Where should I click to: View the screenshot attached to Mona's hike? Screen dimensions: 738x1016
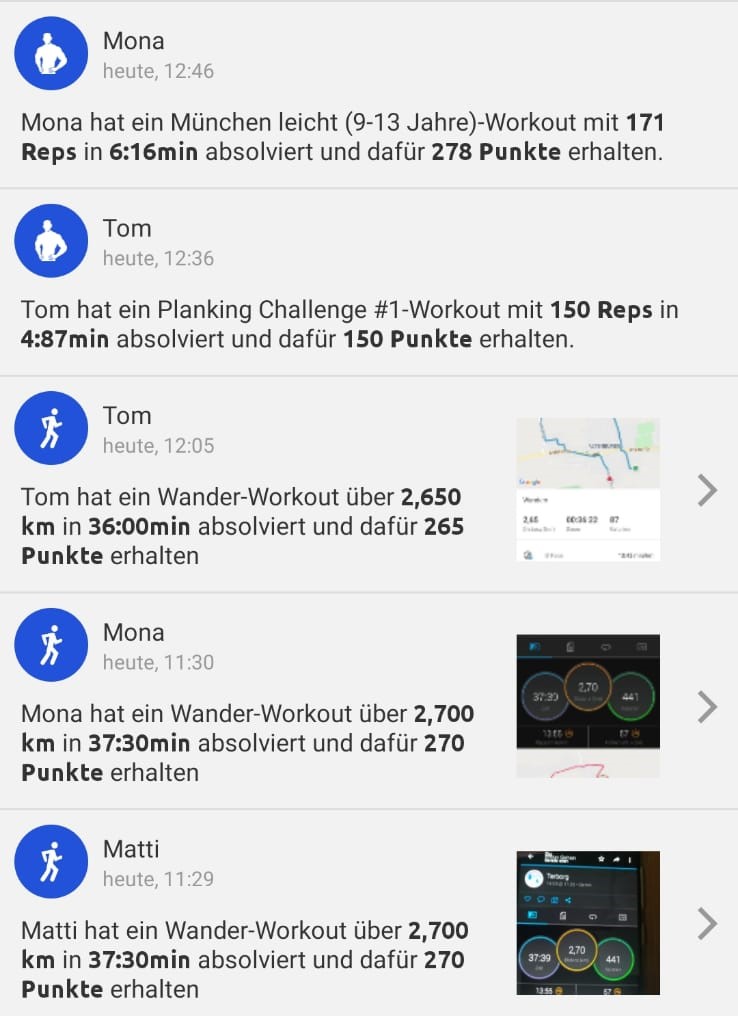588,705
